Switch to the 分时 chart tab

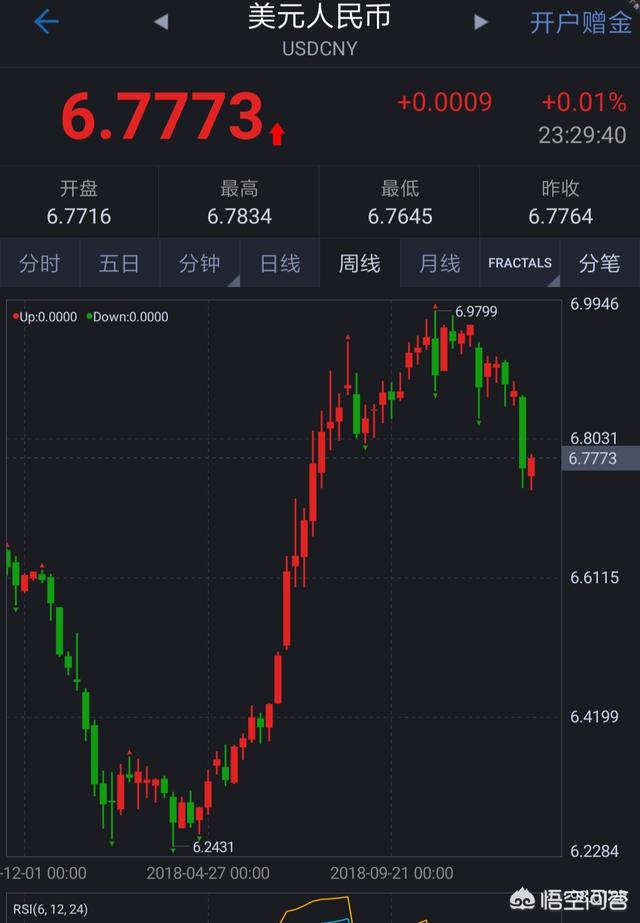(40, 264)
